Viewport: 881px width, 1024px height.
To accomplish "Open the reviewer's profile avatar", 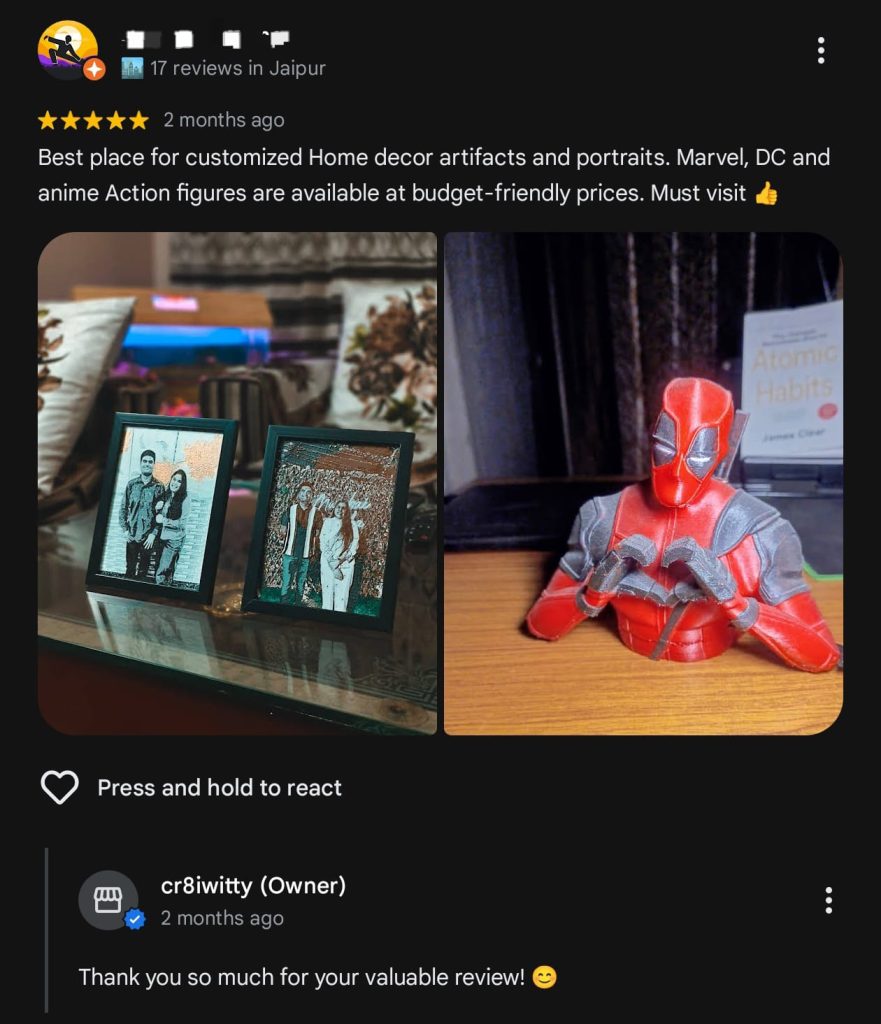I will tap(69, 50).
